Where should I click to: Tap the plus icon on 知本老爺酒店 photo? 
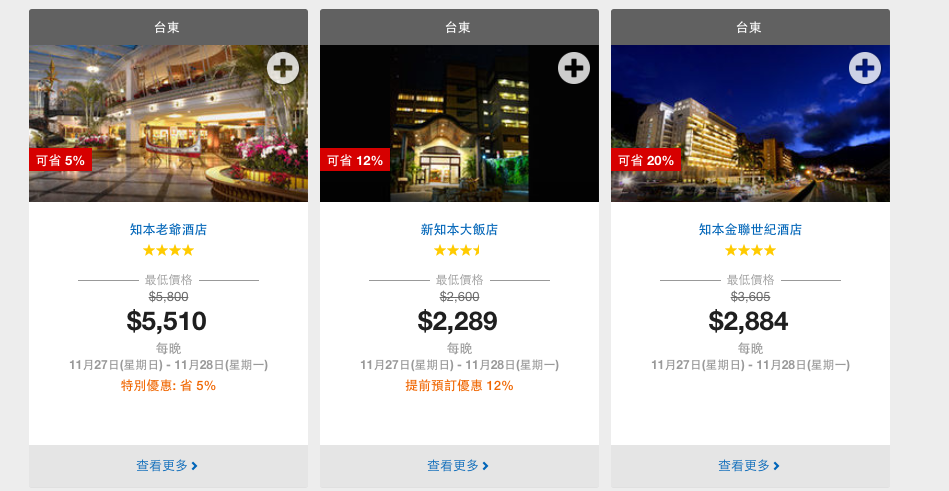point(283,68)
